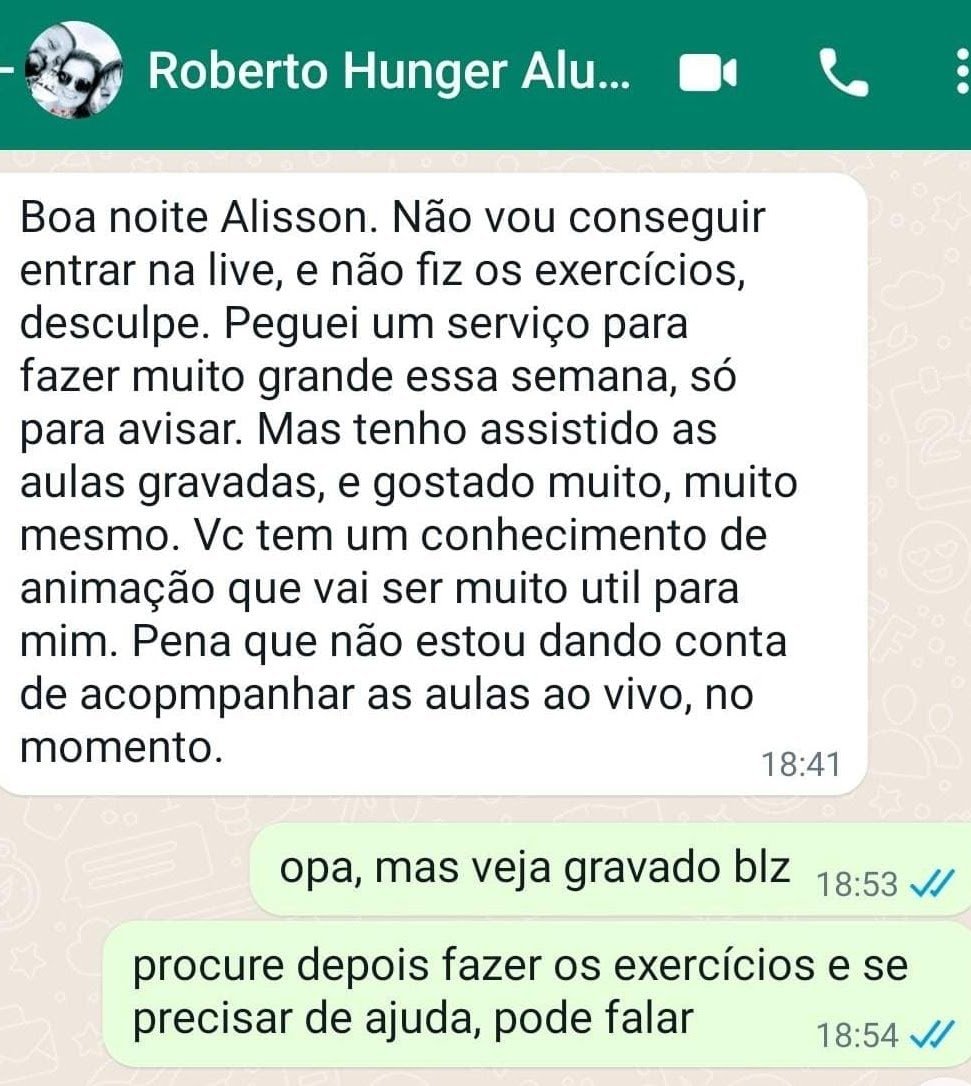The image size is (971, 1086).
Task: Open contact info for Roberto Hunger Alu...
Action: [x=390, y=72]
